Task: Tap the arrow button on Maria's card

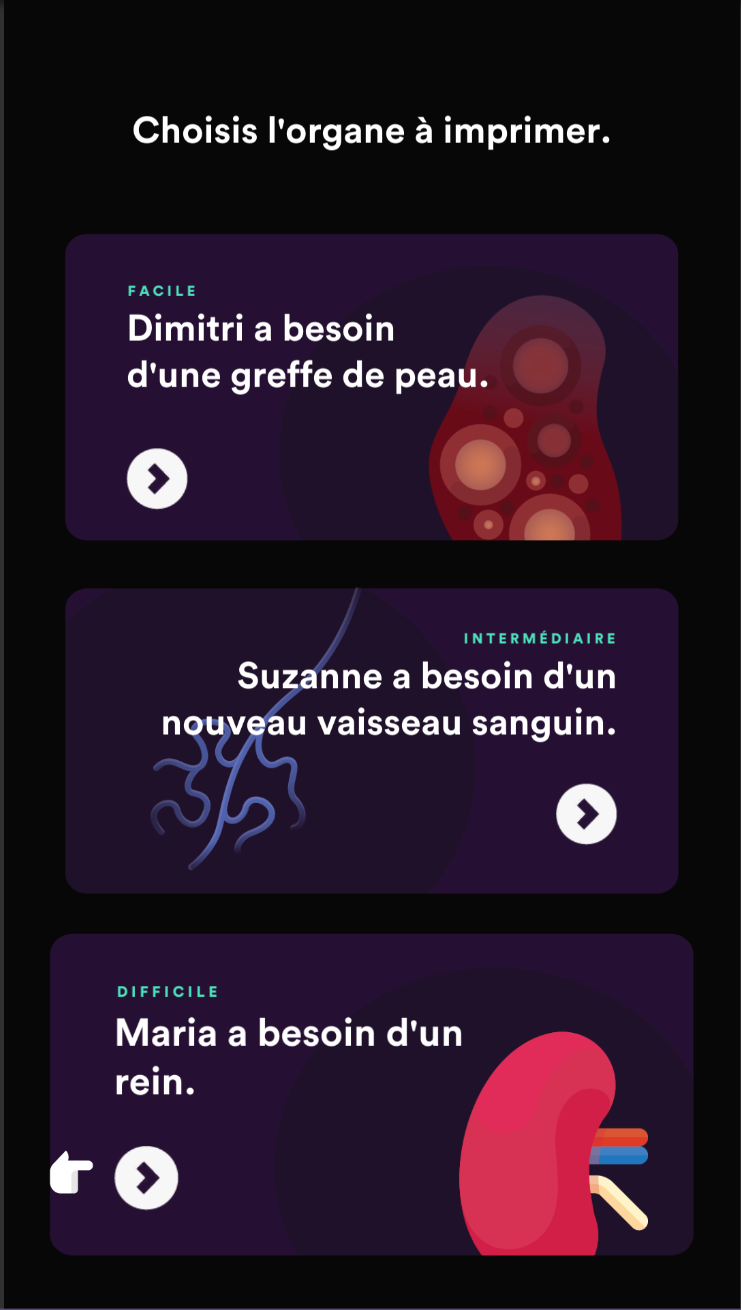Action: [x=147, y=1178]
